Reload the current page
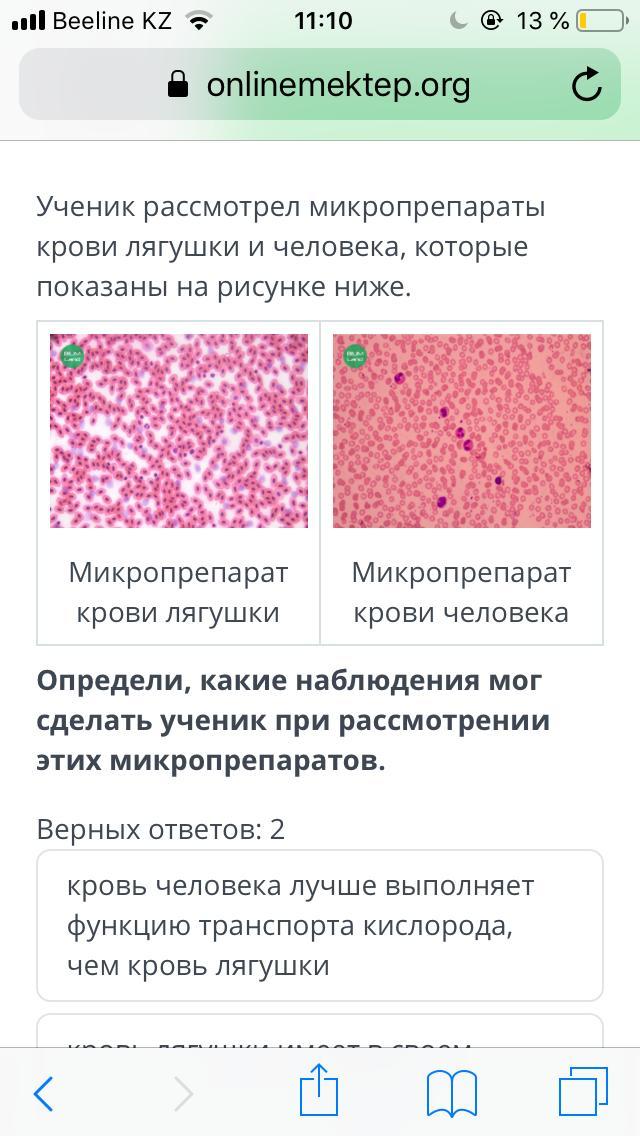The height and width of the screenshot is (1136, 640). coord(587,85)
